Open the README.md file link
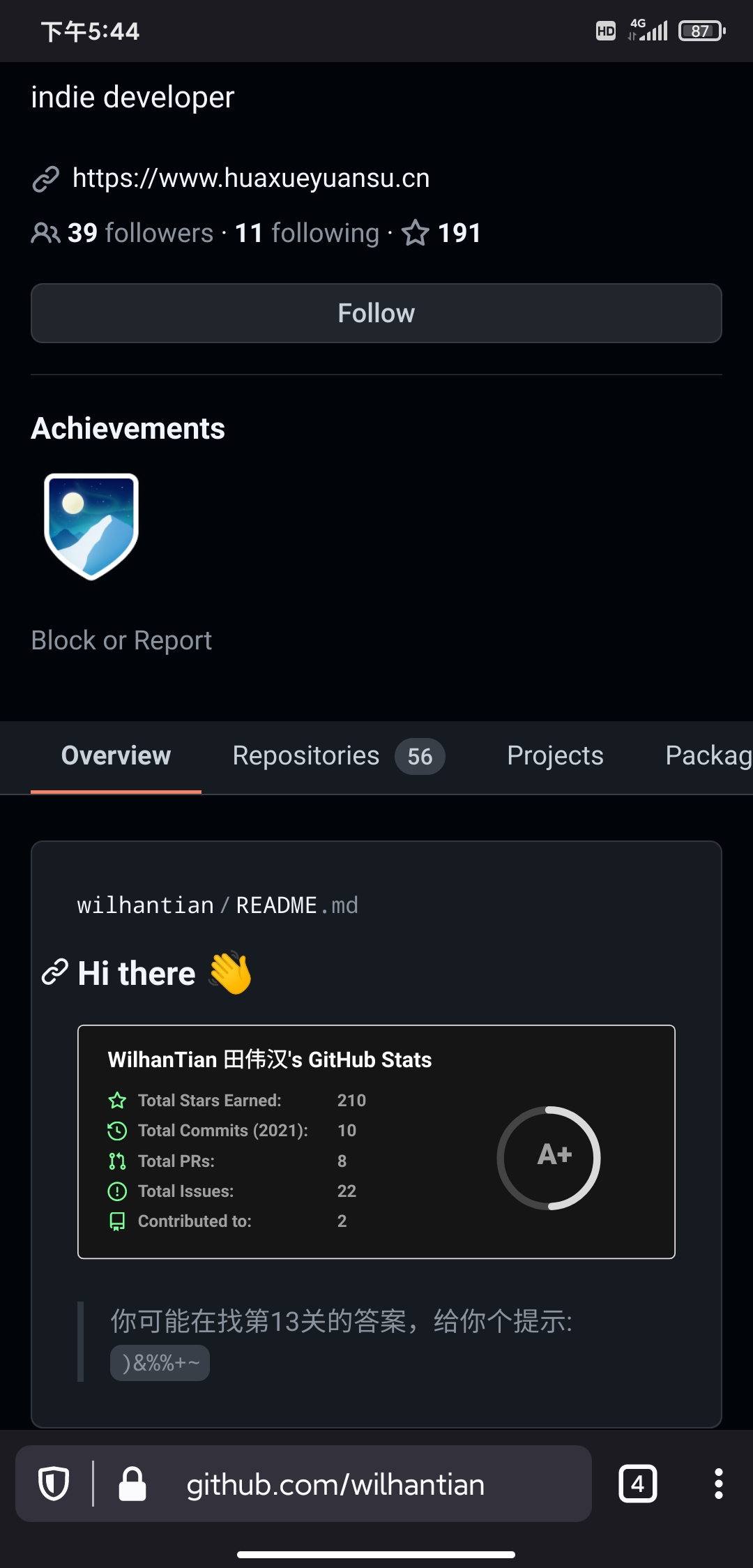Viewport: 753px width, 1568px height. 296,905
